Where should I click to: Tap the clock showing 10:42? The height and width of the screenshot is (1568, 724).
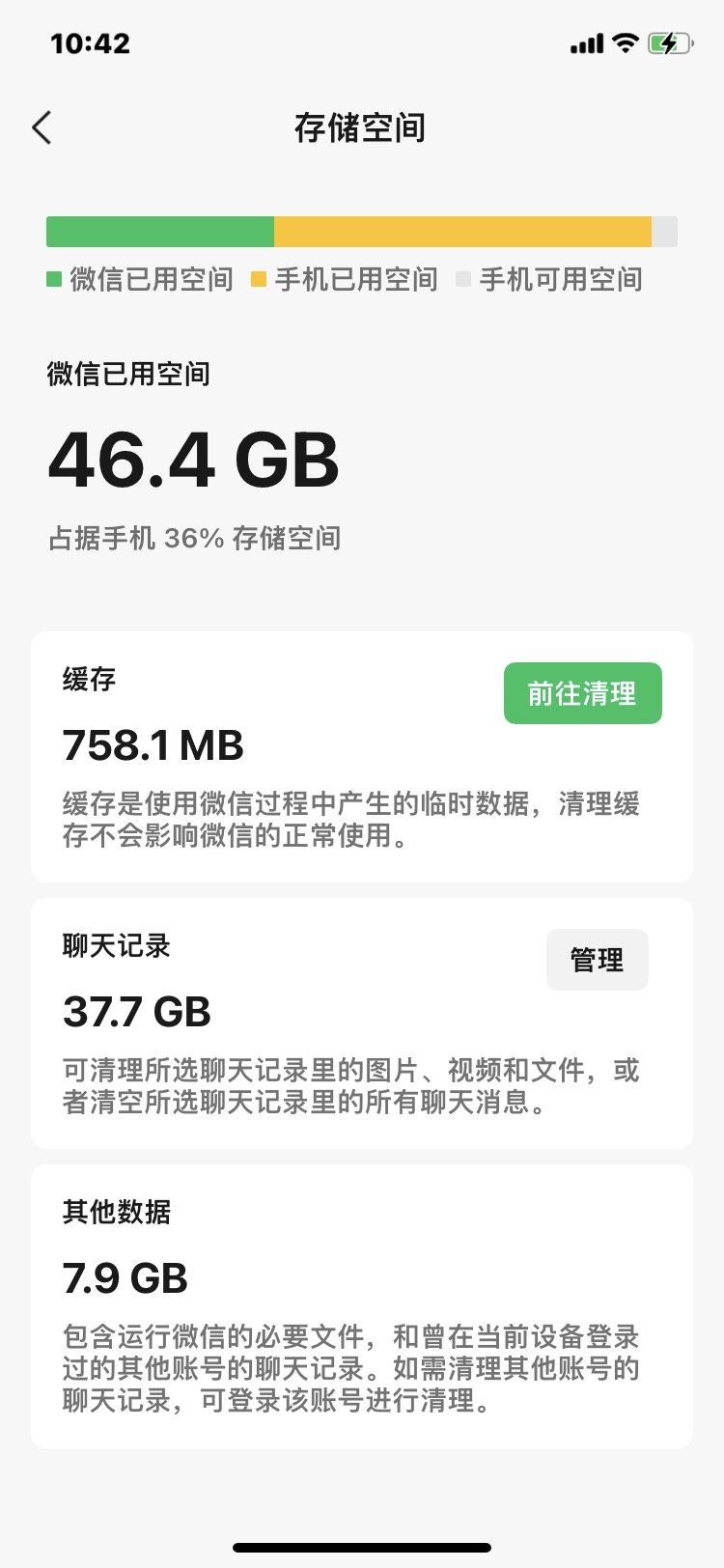[90, 42]
